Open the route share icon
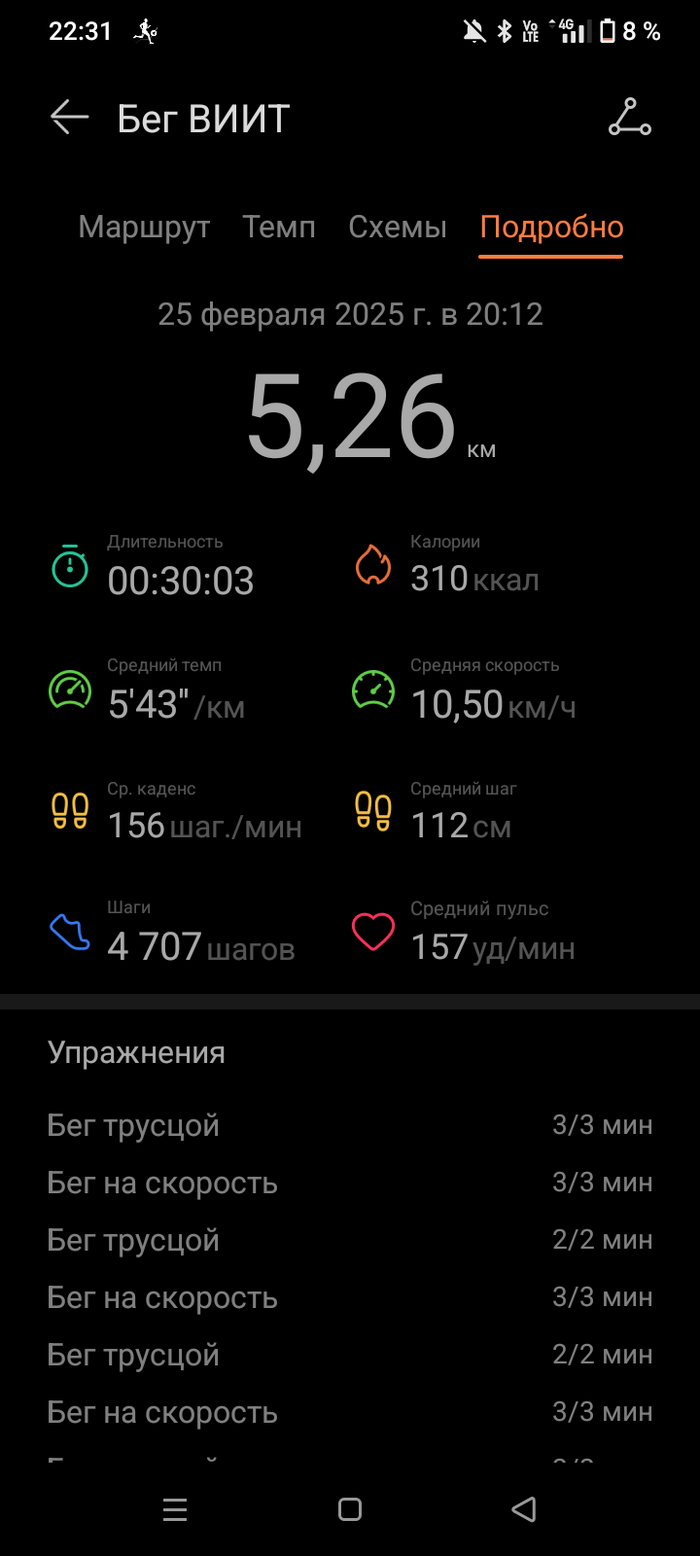This screenshot has height=1556, width=700. (629, 118)
